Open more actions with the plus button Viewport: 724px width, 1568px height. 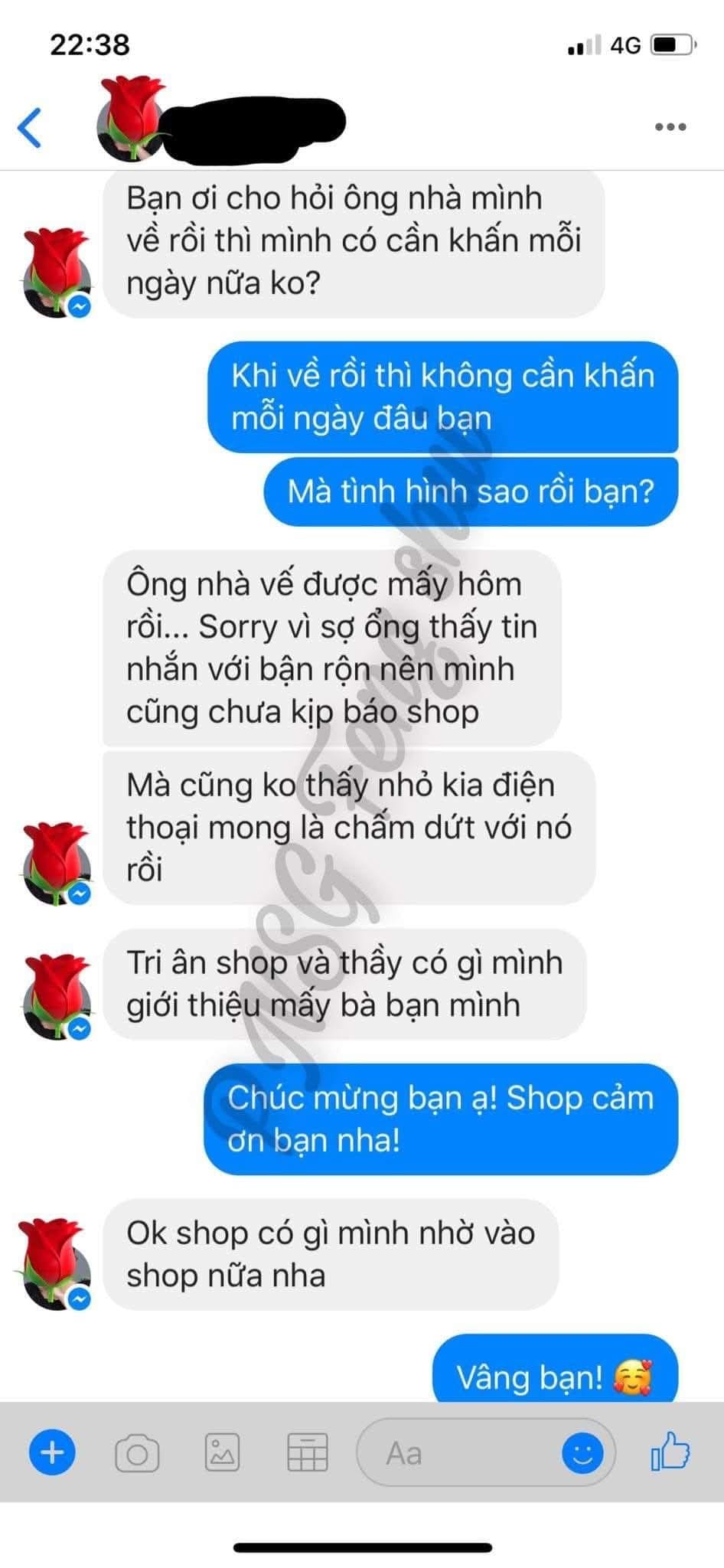(x=52, y=1452)
